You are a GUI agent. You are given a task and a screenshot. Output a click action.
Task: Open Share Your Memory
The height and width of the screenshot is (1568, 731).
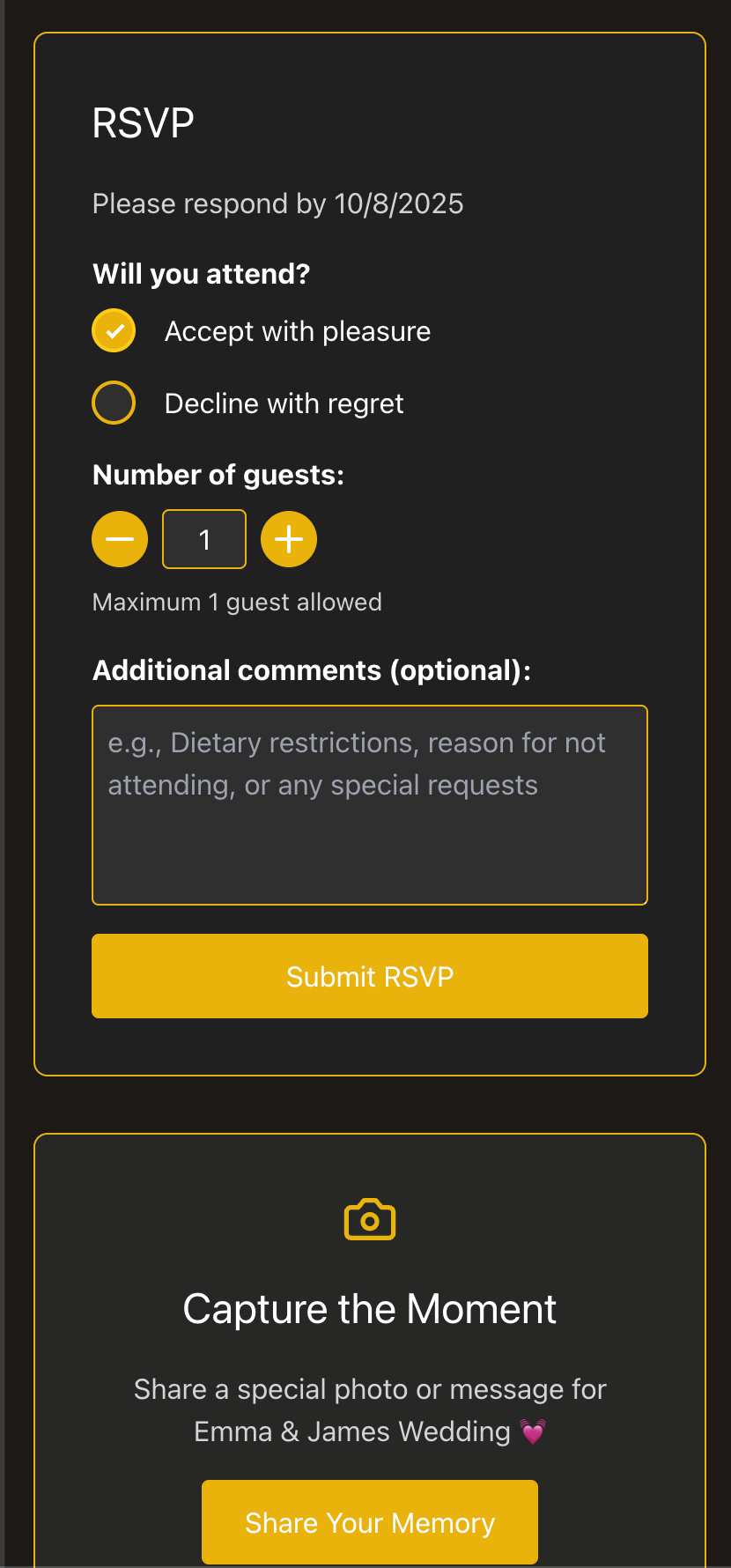point(370,1522)
